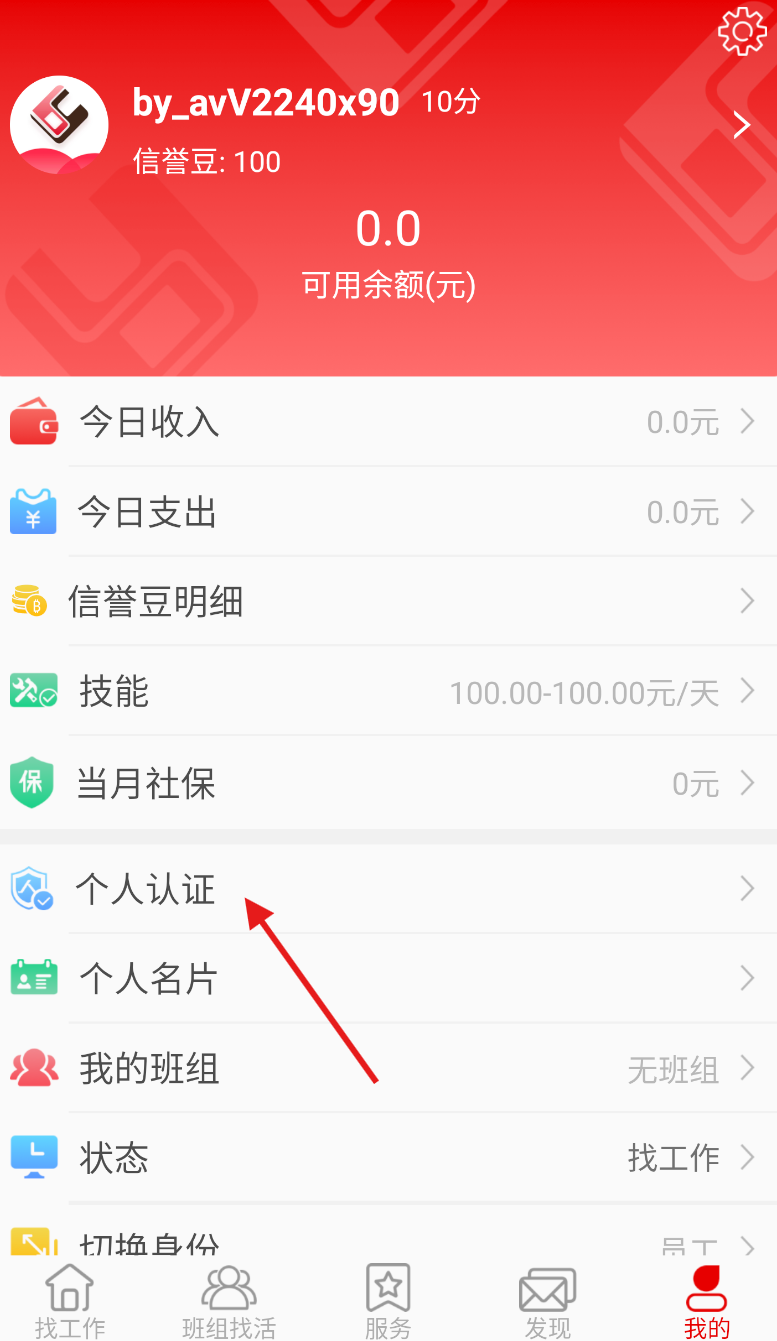777x1341 pixels.
Task: View 信誉豆明细 details
Action: tap(388, 601)
